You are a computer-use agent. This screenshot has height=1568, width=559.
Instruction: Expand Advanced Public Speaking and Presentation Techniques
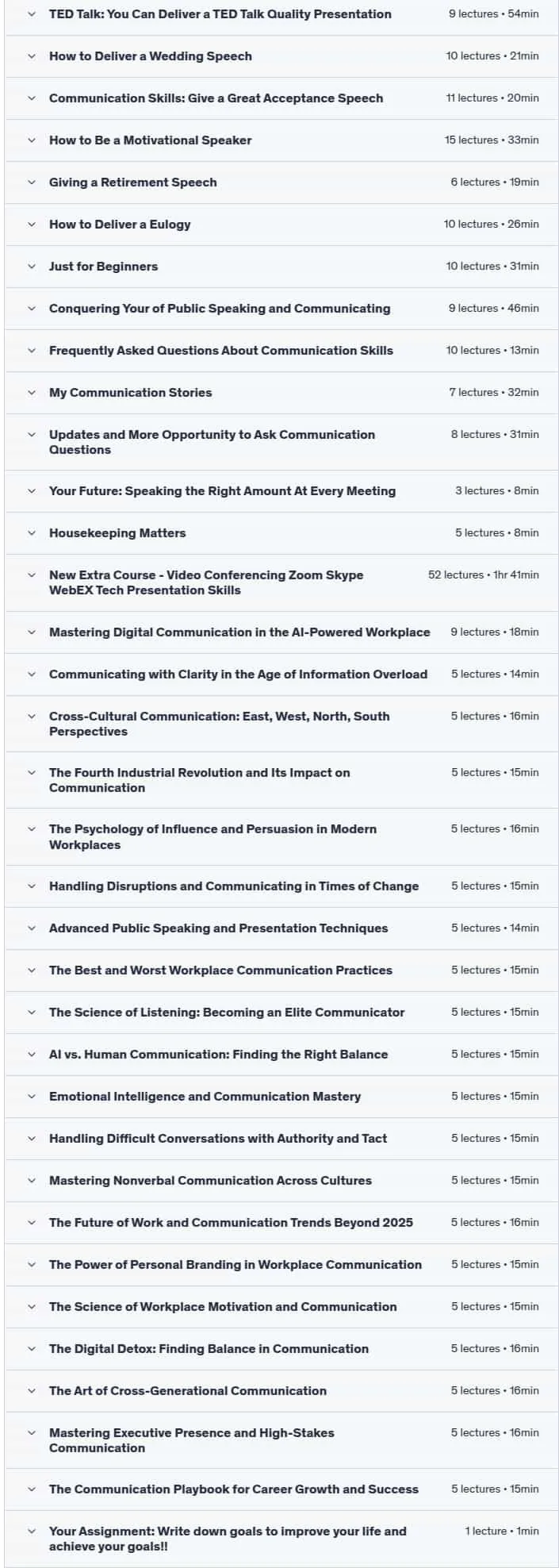[281, 928]
